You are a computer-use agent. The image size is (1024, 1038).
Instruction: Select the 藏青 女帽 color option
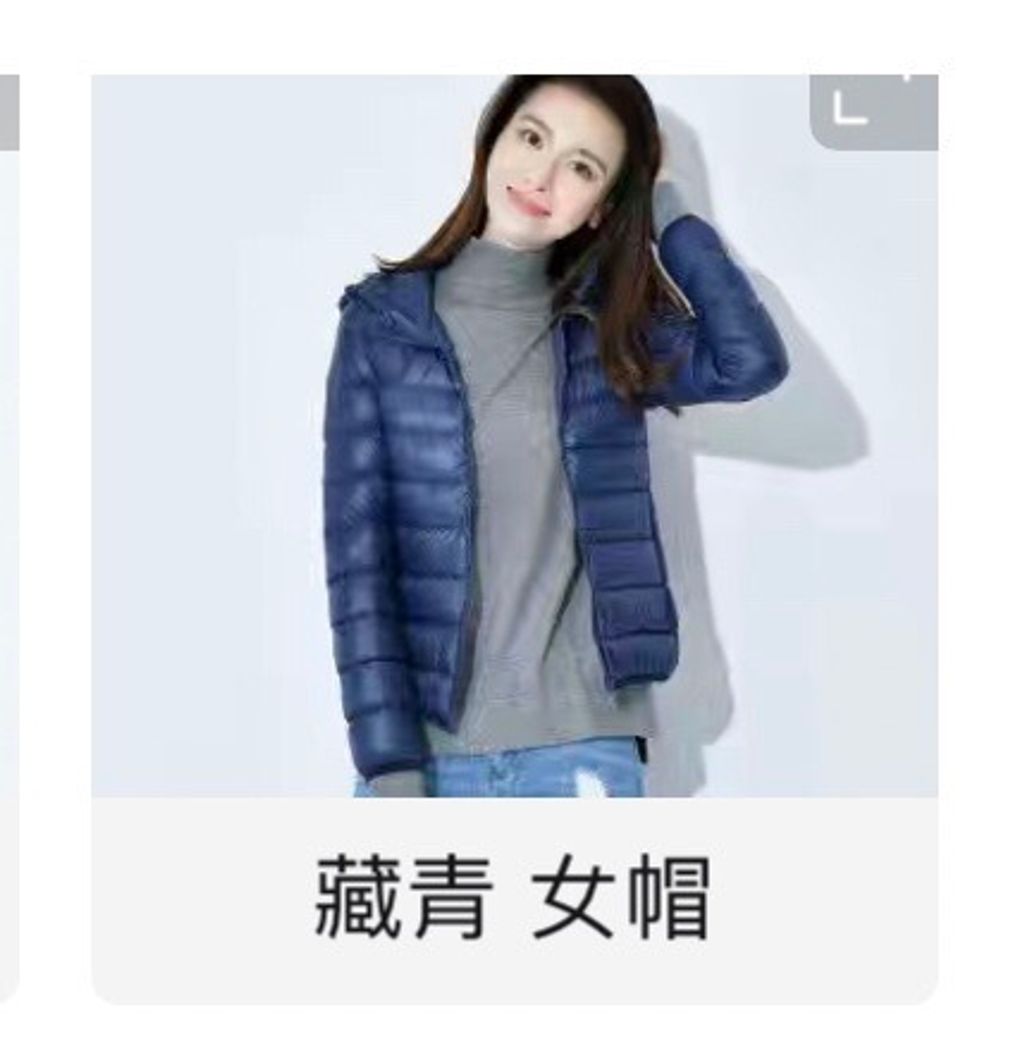(x=514, y=539)
